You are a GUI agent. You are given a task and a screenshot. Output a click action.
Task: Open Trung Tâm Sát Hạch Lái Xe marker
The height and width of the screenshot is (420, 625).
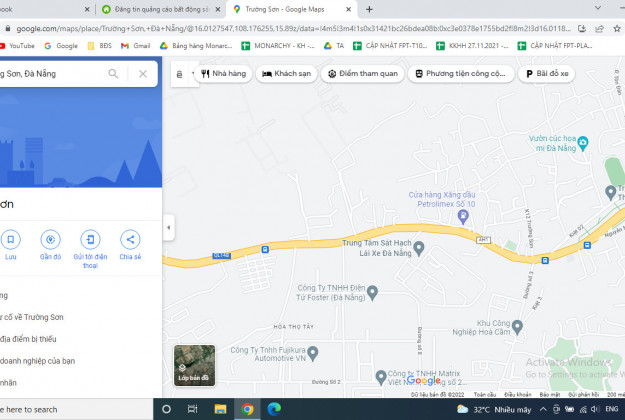[419, 247]
